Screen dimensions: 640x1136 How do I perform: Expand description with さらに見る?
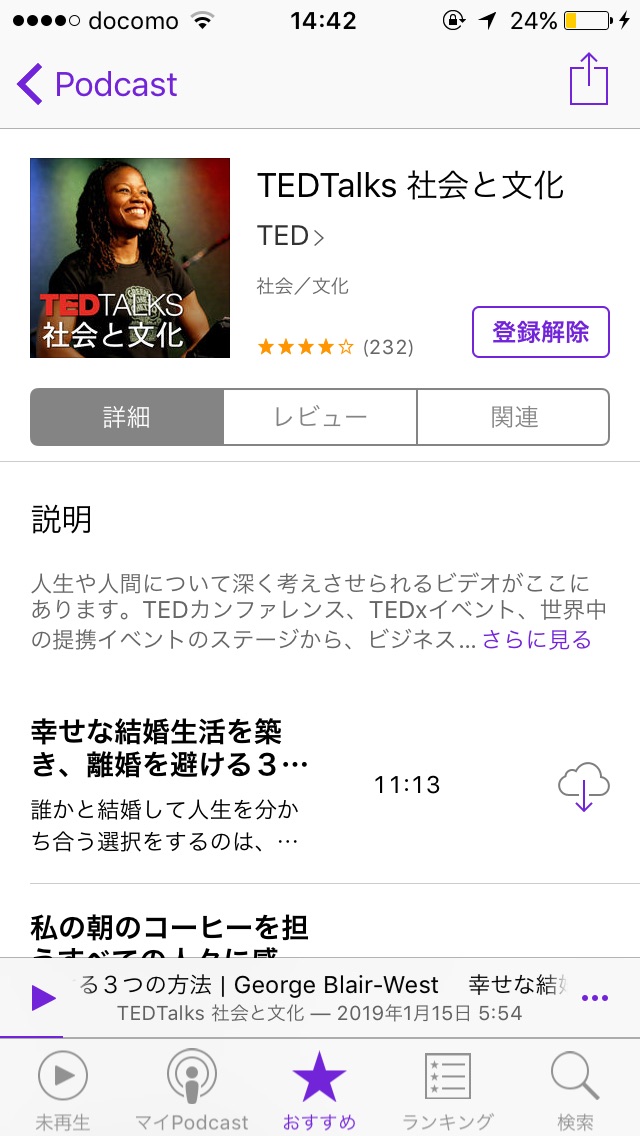click(537, 640)
